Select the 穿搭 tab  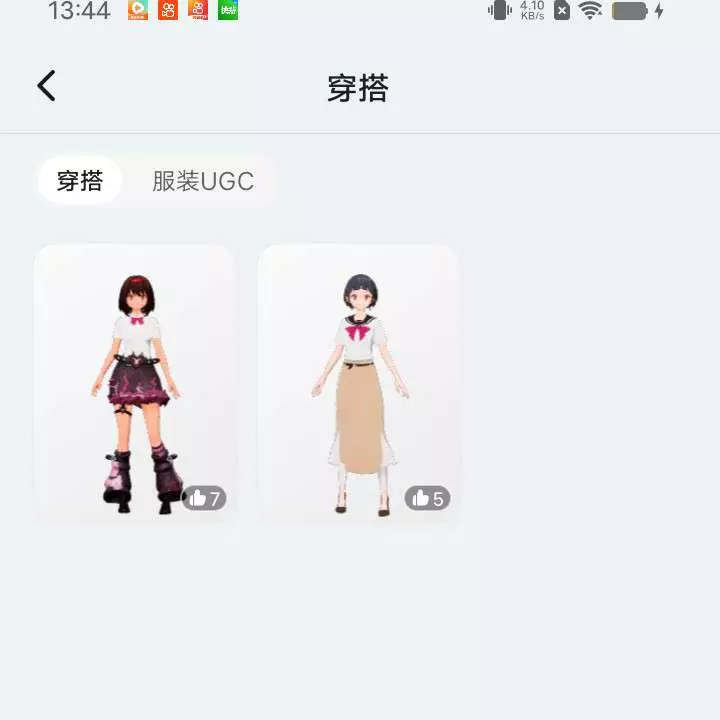tap(80, 181)
